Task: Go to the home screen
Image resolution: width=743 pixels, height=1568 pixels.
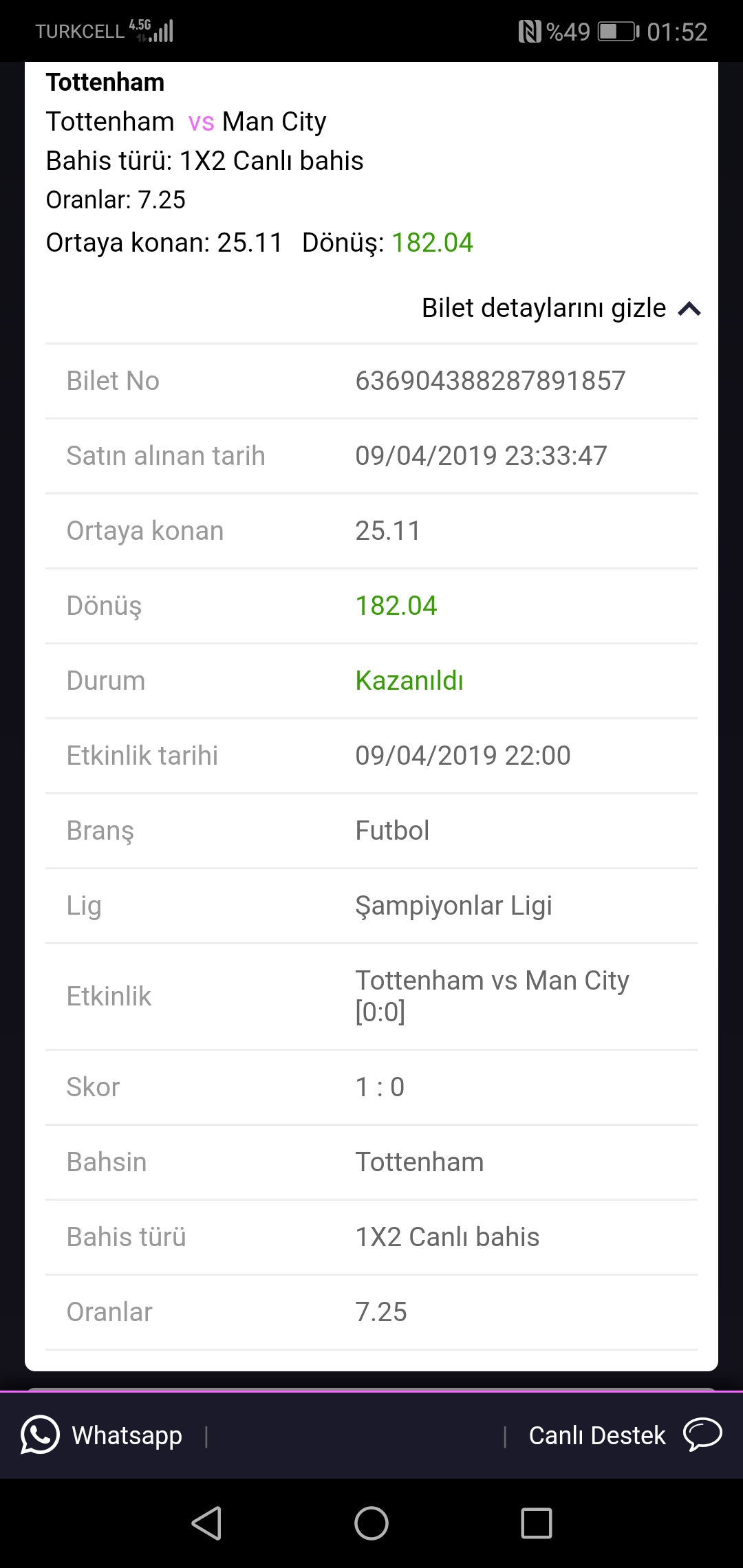Action: [x=371, y=1523]
